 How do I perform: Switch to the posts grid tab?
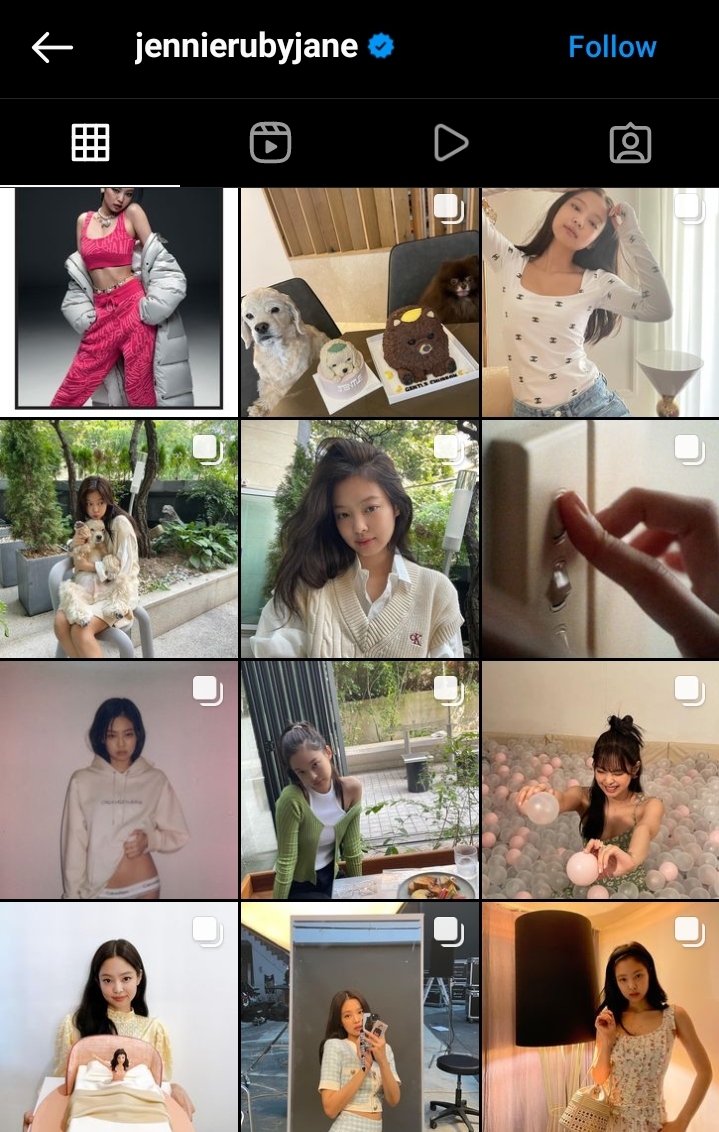90,143
